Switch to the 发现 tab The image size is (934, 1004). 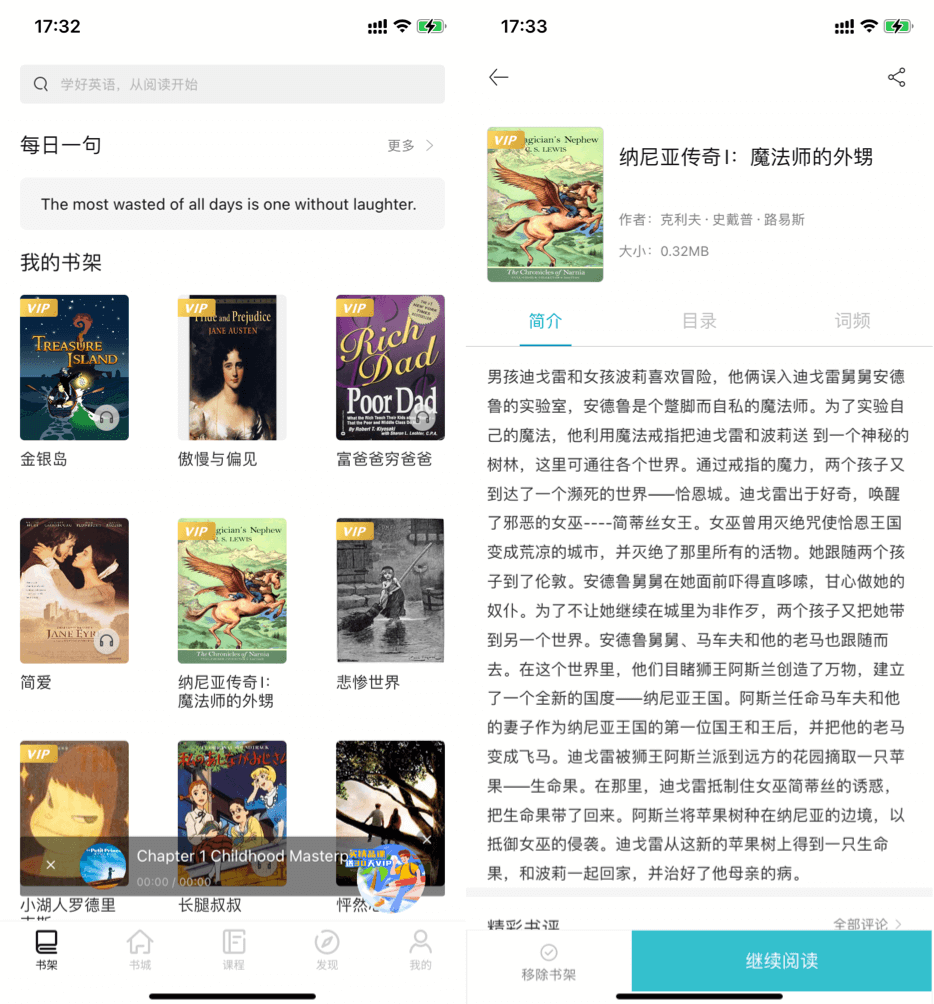pyautogui.click(x=327, y=950)
